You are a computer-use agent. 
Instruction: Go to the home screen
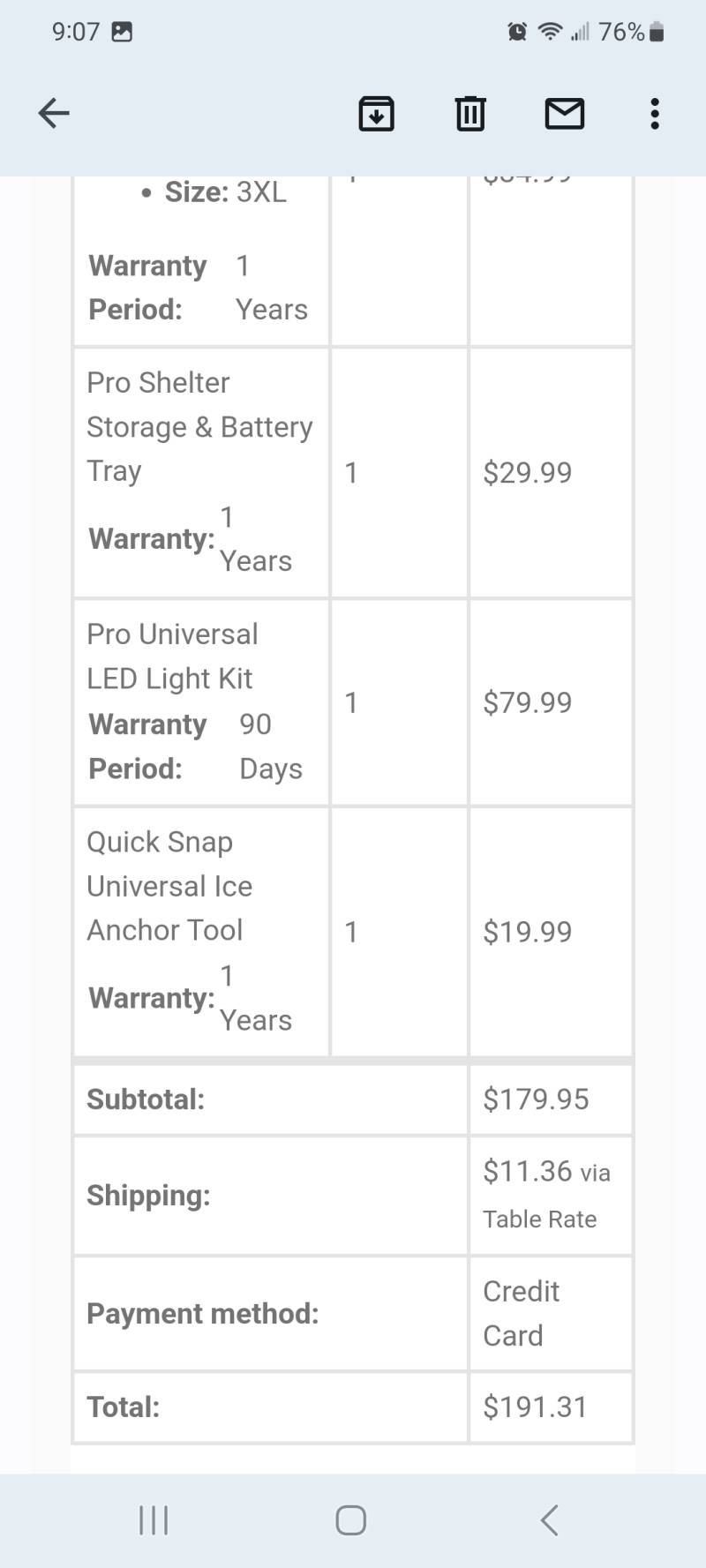pos(351,1520)
